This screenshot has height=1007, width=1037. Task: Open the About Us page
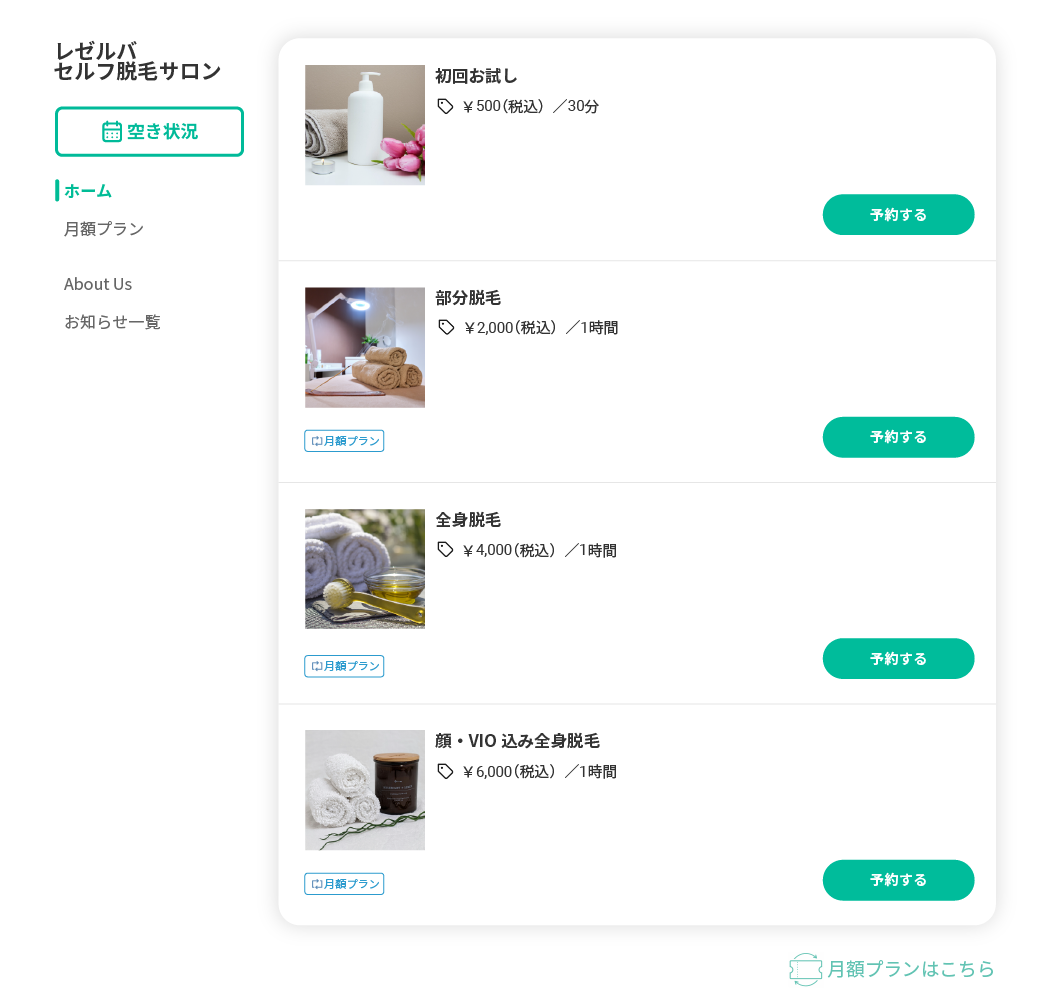98,283
